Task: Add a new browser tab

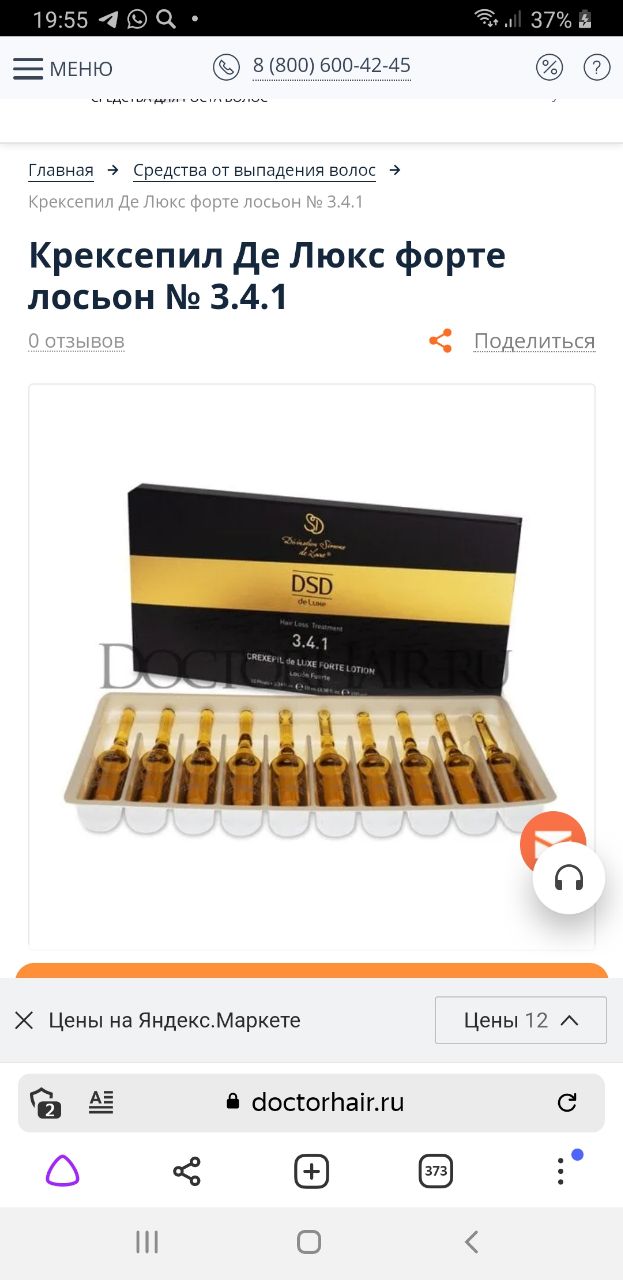Action: (311, 1171)
